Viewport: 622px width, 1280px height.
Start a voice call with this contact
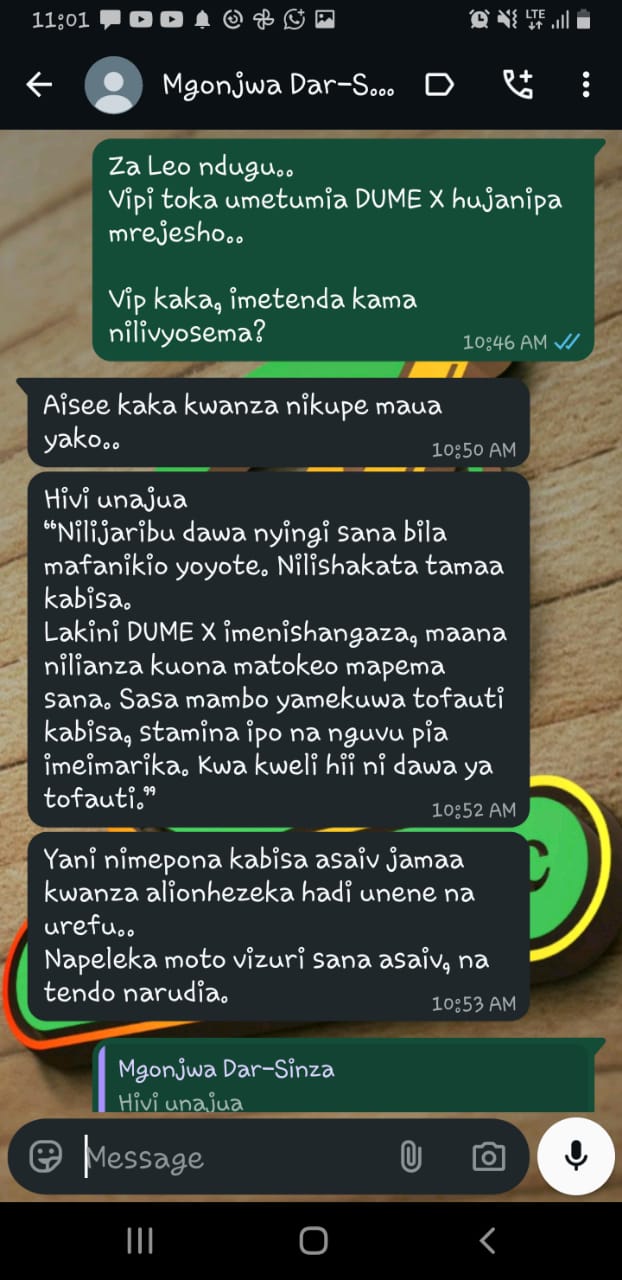[x=518, y=86]
